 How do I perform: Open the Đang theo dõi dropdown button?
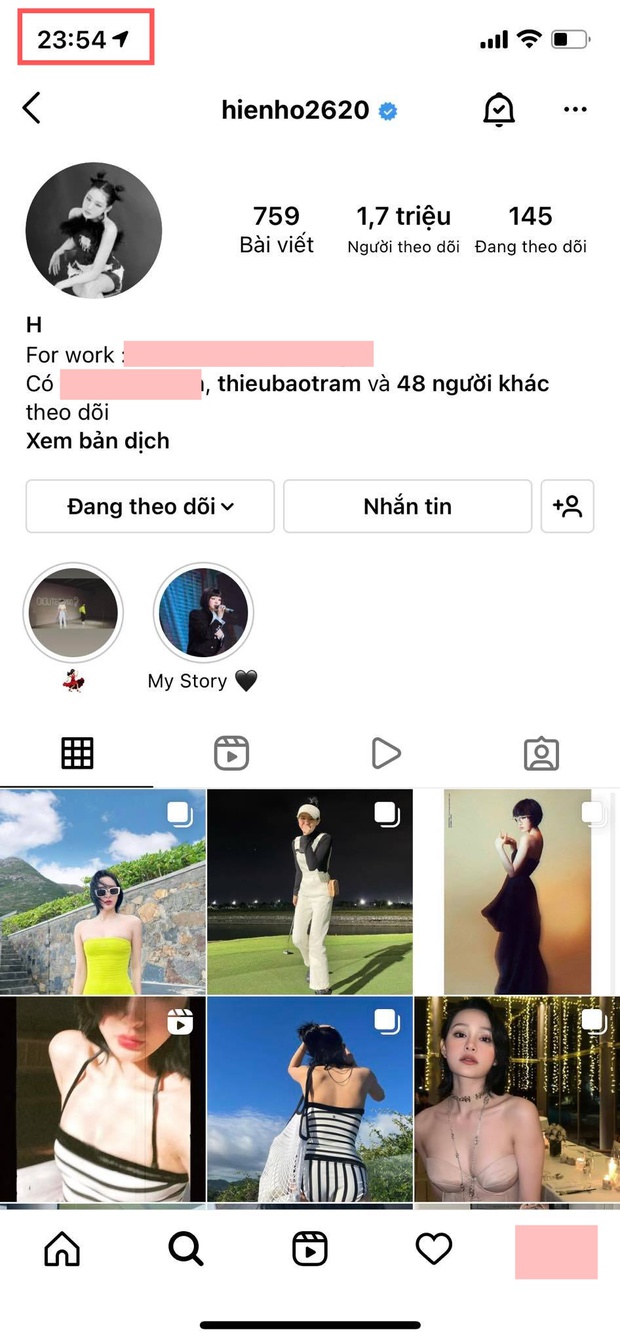(x=150, y=506)
